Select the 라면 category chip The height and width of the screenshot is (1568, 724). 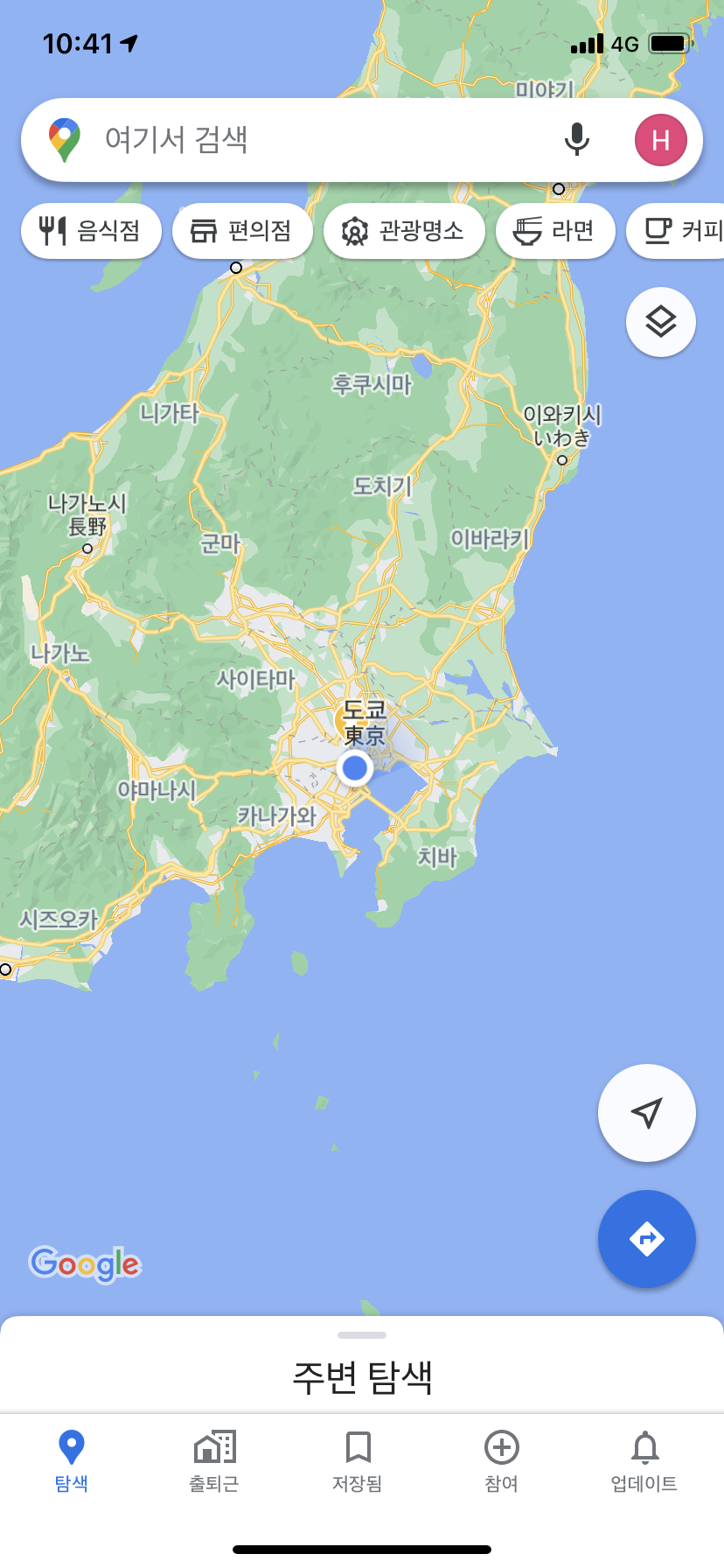pos(555,231)
